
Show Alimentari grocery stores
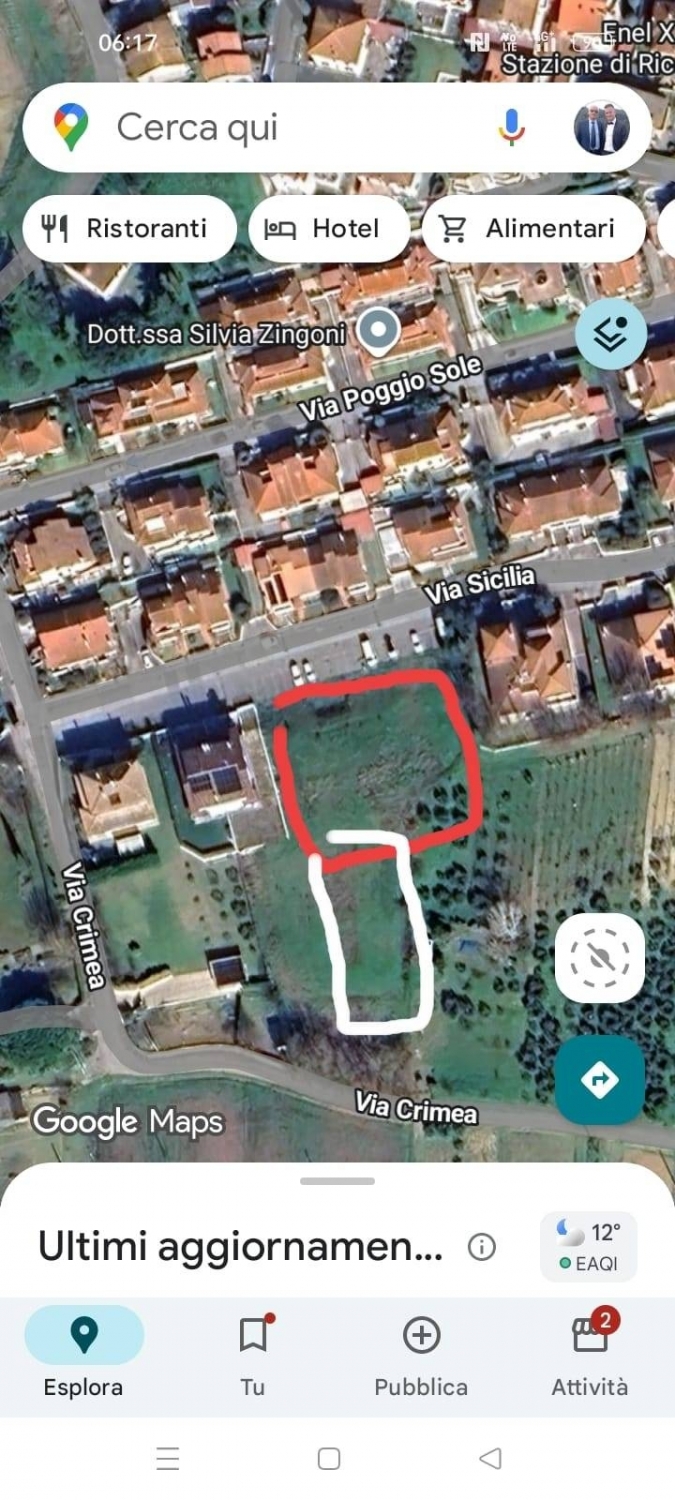(x=533, y=229)
